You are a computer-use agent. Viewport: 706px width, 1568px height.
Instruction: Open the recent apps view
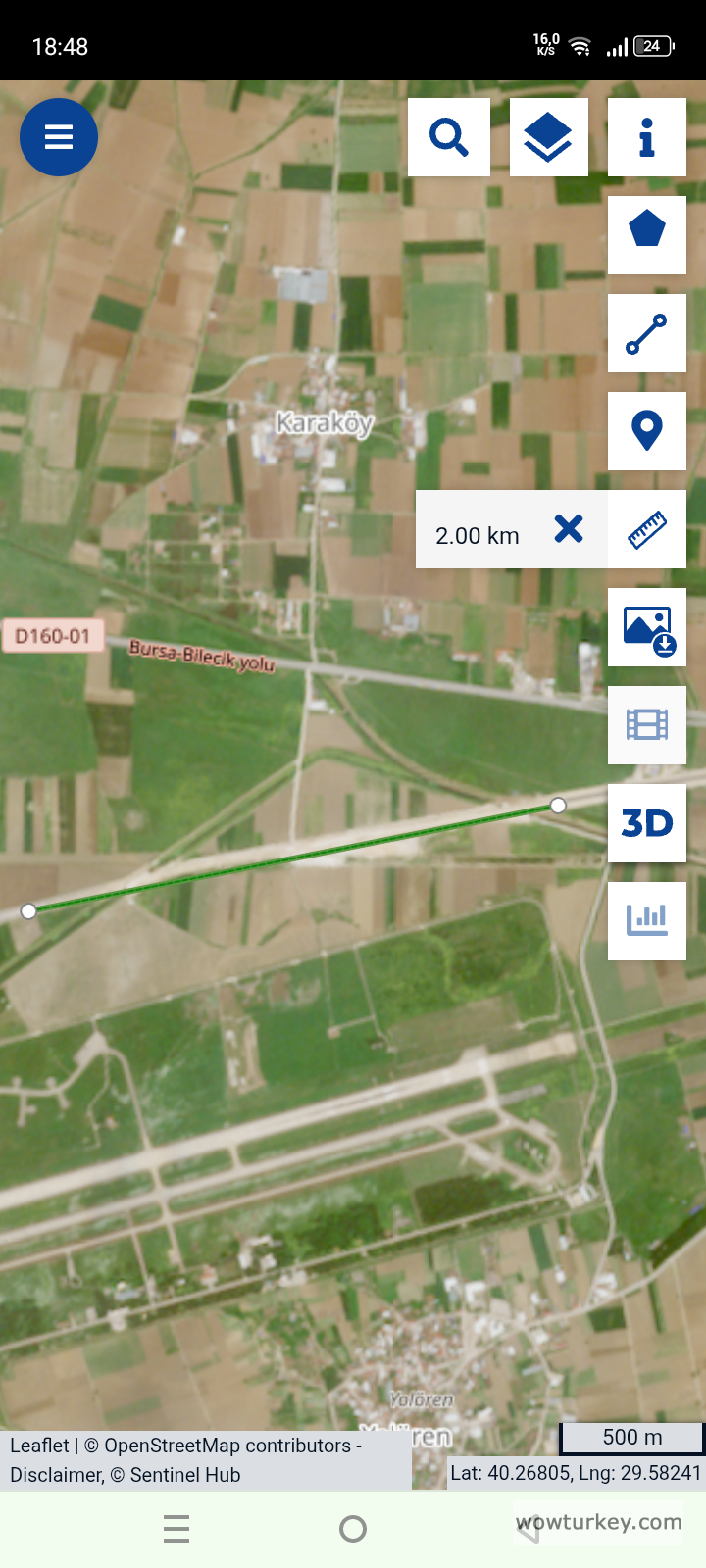pos(176,1529)
